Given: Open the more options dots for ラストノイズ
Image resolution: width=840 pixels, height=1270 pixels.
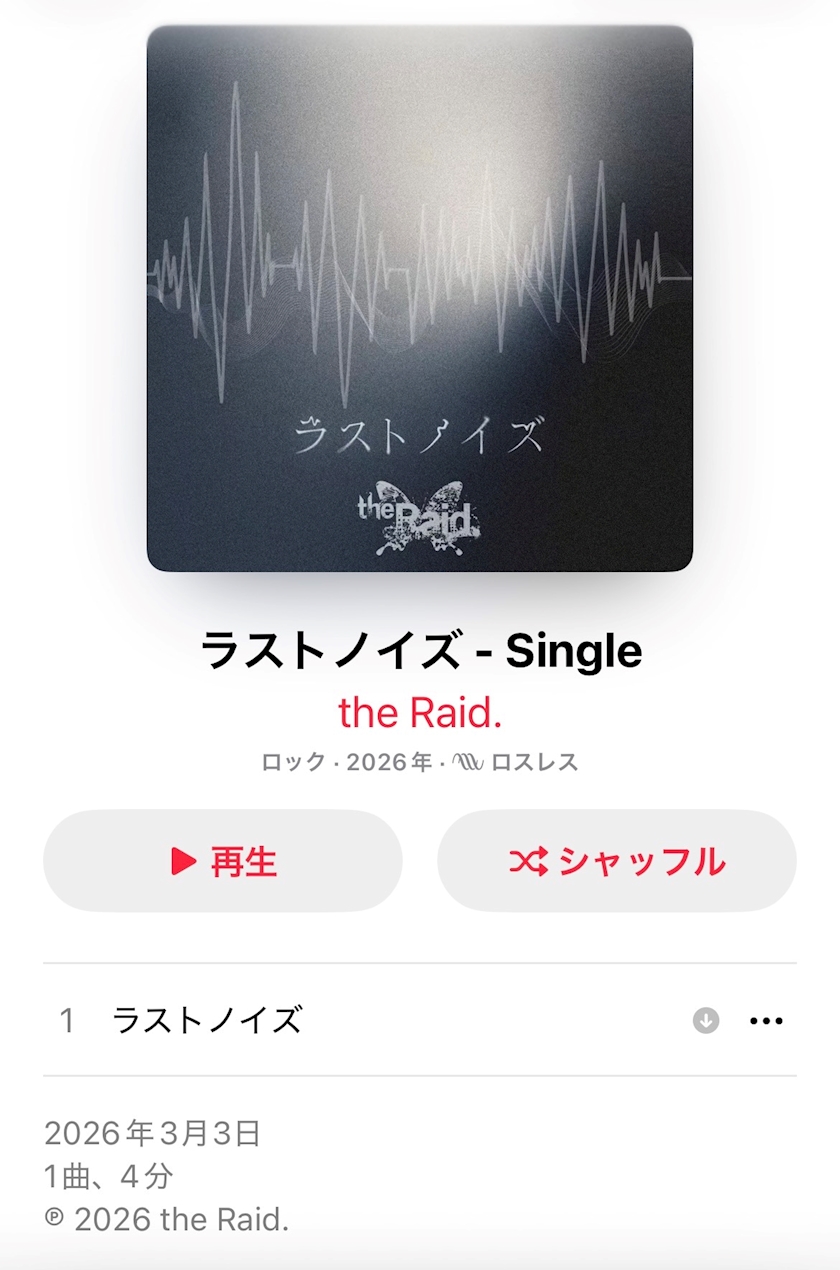Looking at the screenshot, I should pyautogui.click(x=766, y=1021).
